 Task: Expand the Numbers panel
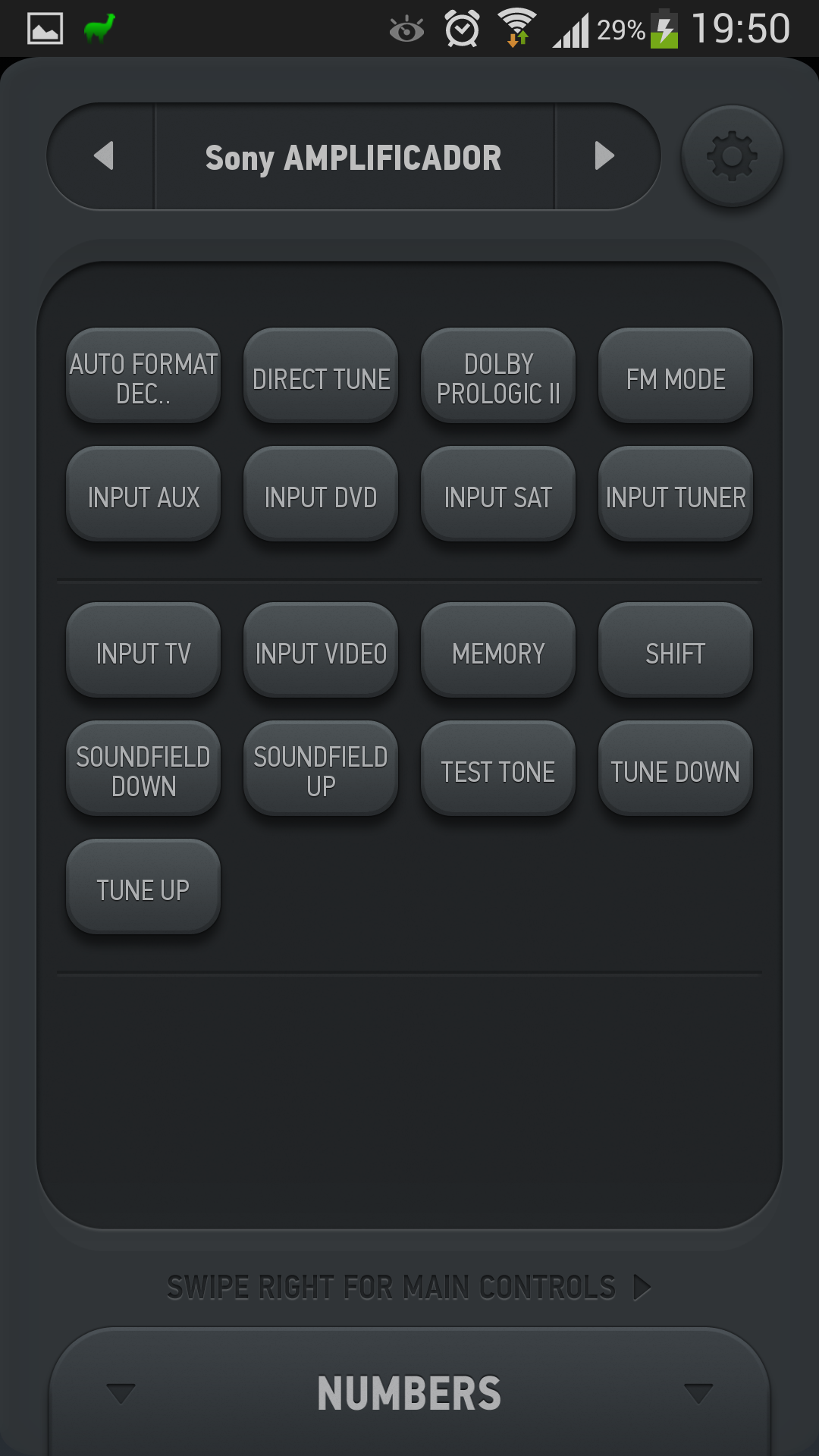point(409,1393)
